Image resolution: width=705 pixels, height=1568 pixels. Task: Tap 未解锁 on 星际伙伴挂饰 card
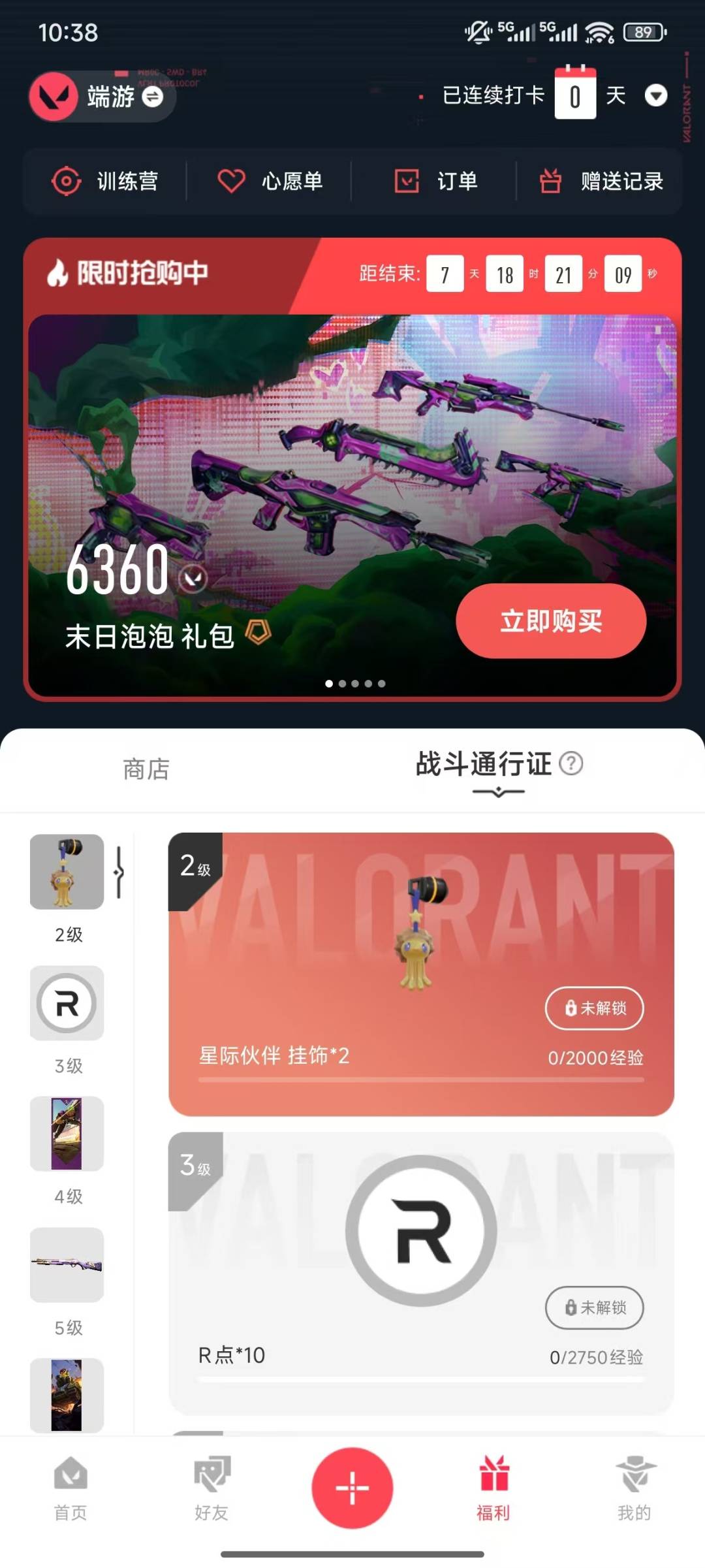coord(594,1008)
